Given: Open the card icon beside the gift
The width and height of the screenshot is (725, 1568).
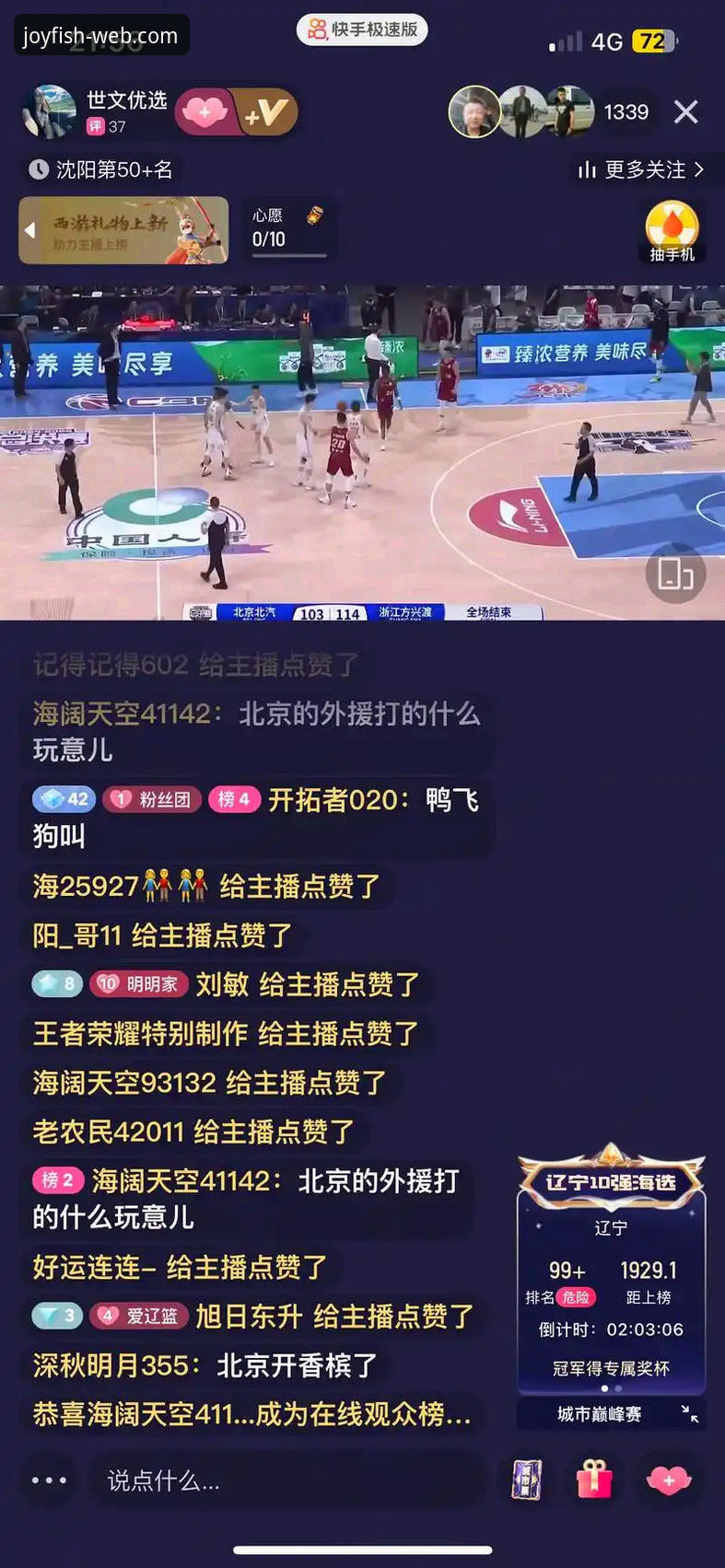Looking at the screenshot, I should (x=526, y=1481).
